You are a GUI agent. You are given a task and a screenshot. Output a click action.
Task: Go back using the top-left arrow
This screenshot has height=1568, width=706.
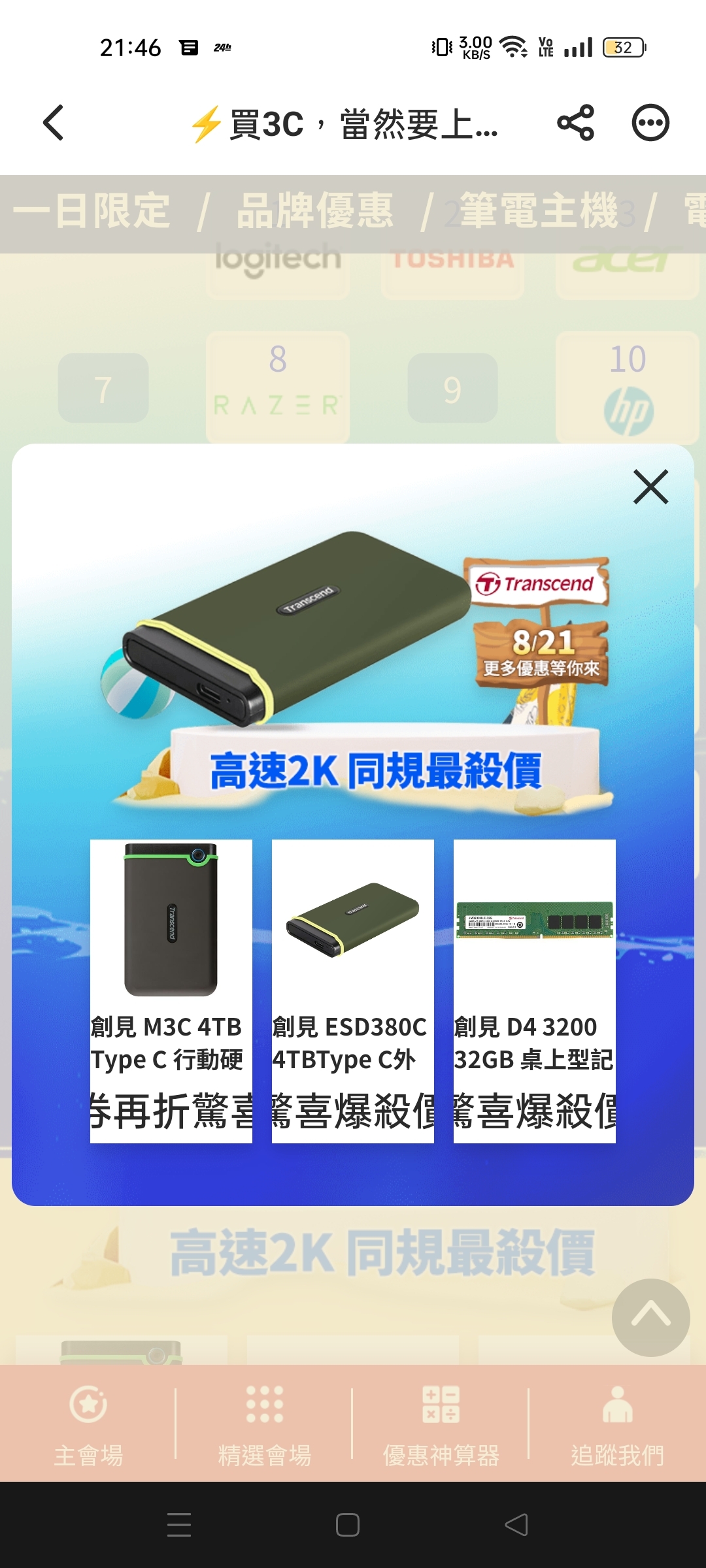(x=54, y=123)
